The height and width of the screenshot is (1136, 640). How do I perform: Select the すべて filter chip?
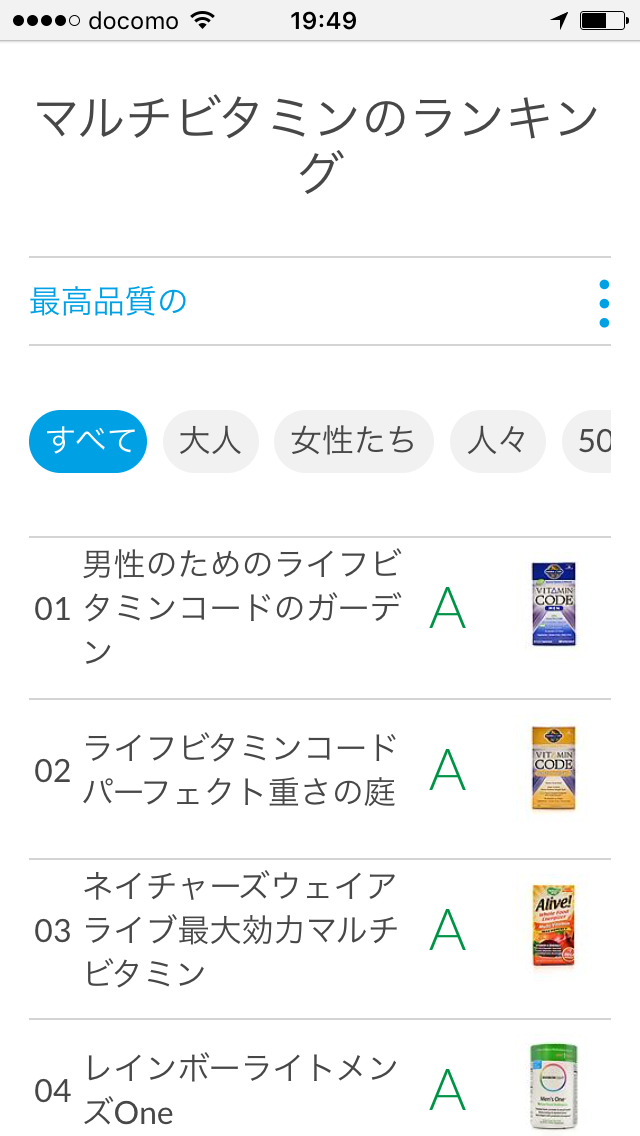coord(88,441)
